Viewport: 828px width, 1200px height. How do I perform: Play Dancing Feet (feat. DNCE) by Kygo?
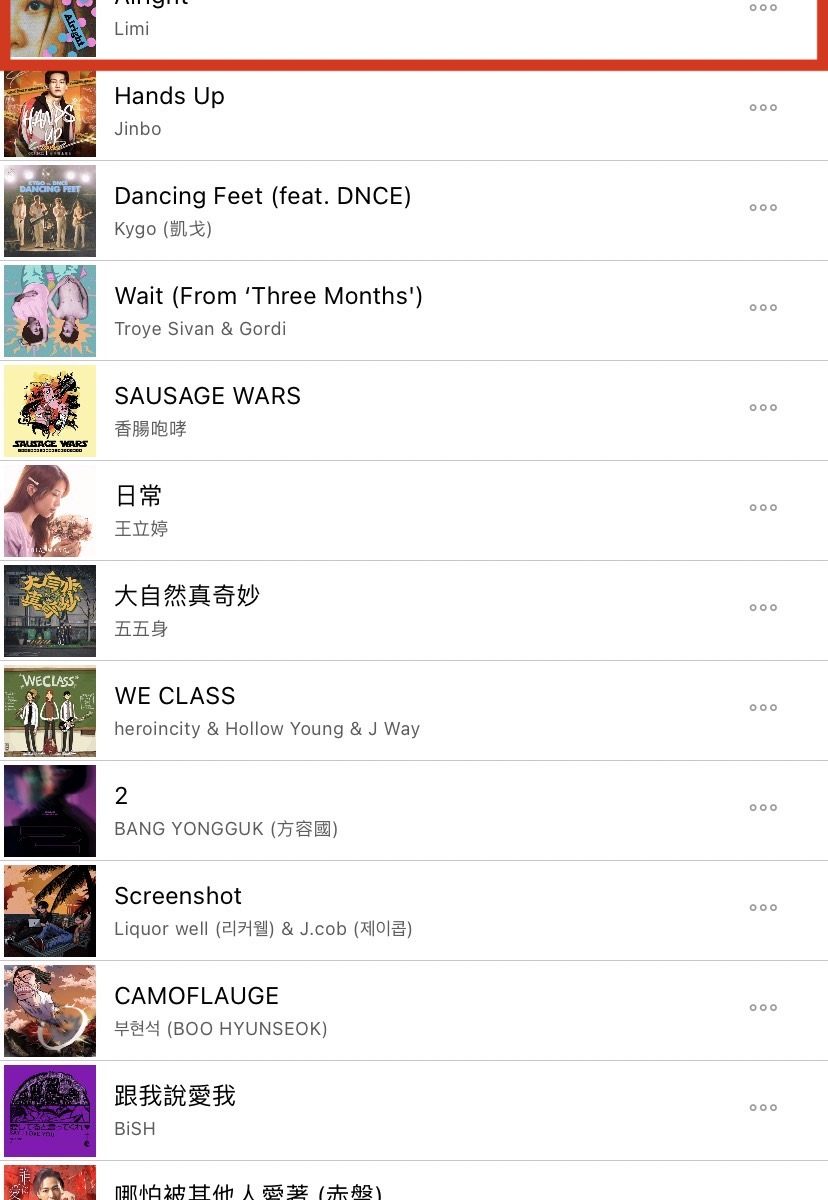click(262, 197)
